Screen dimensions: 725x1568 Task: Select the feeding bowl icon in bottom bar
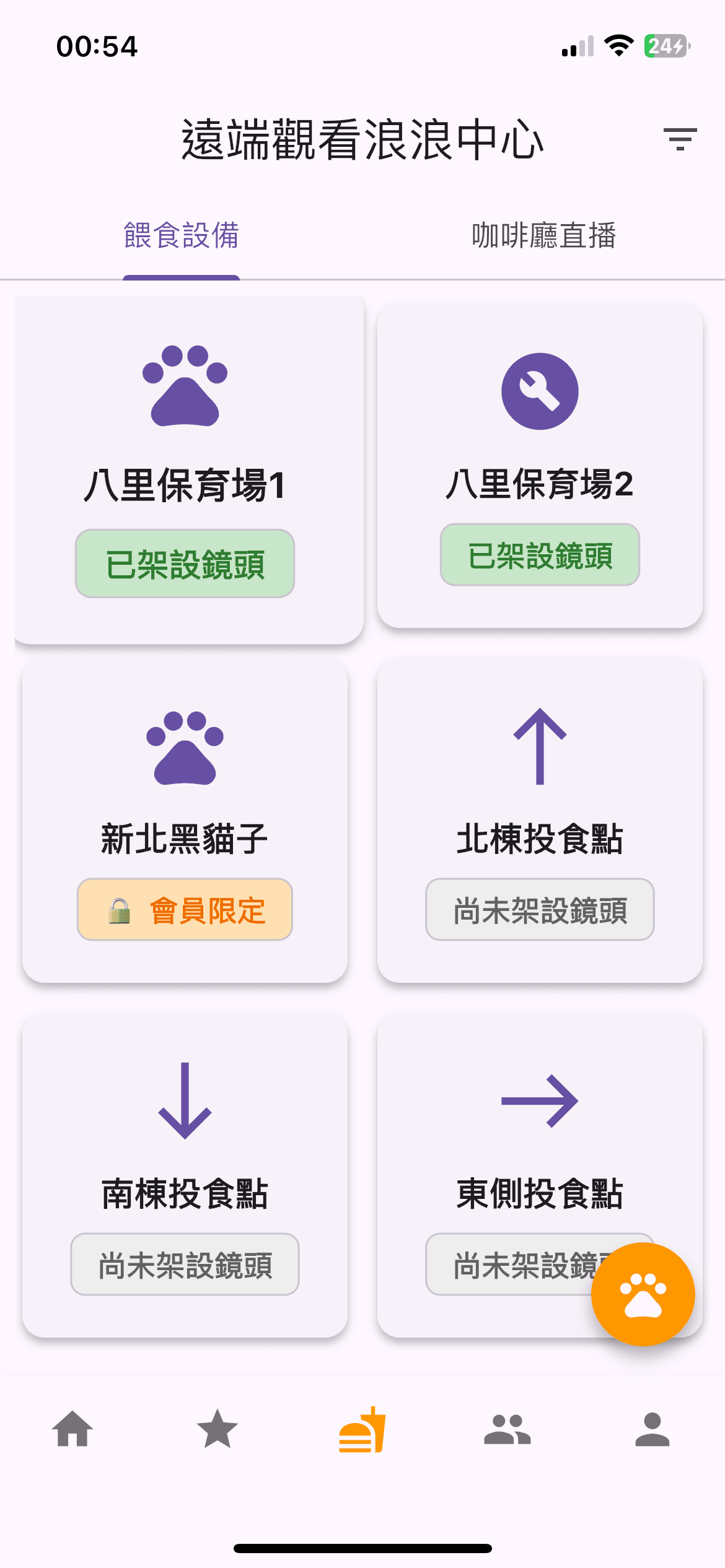[362, 1431]
